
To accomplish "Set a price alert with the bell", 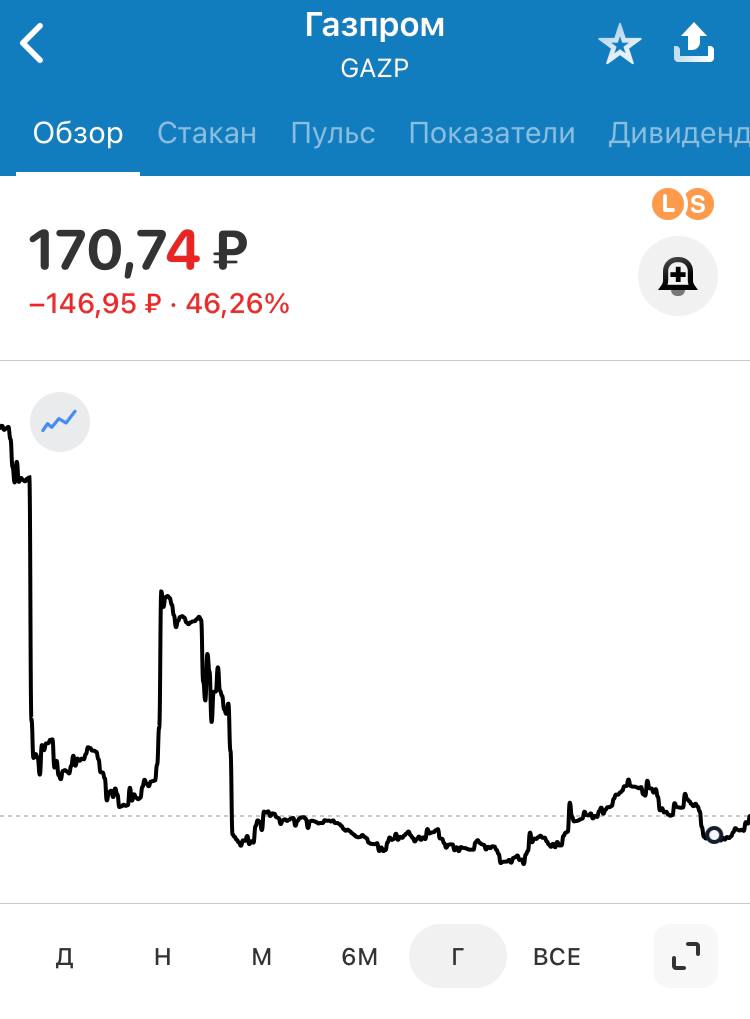I will point(677,275).
